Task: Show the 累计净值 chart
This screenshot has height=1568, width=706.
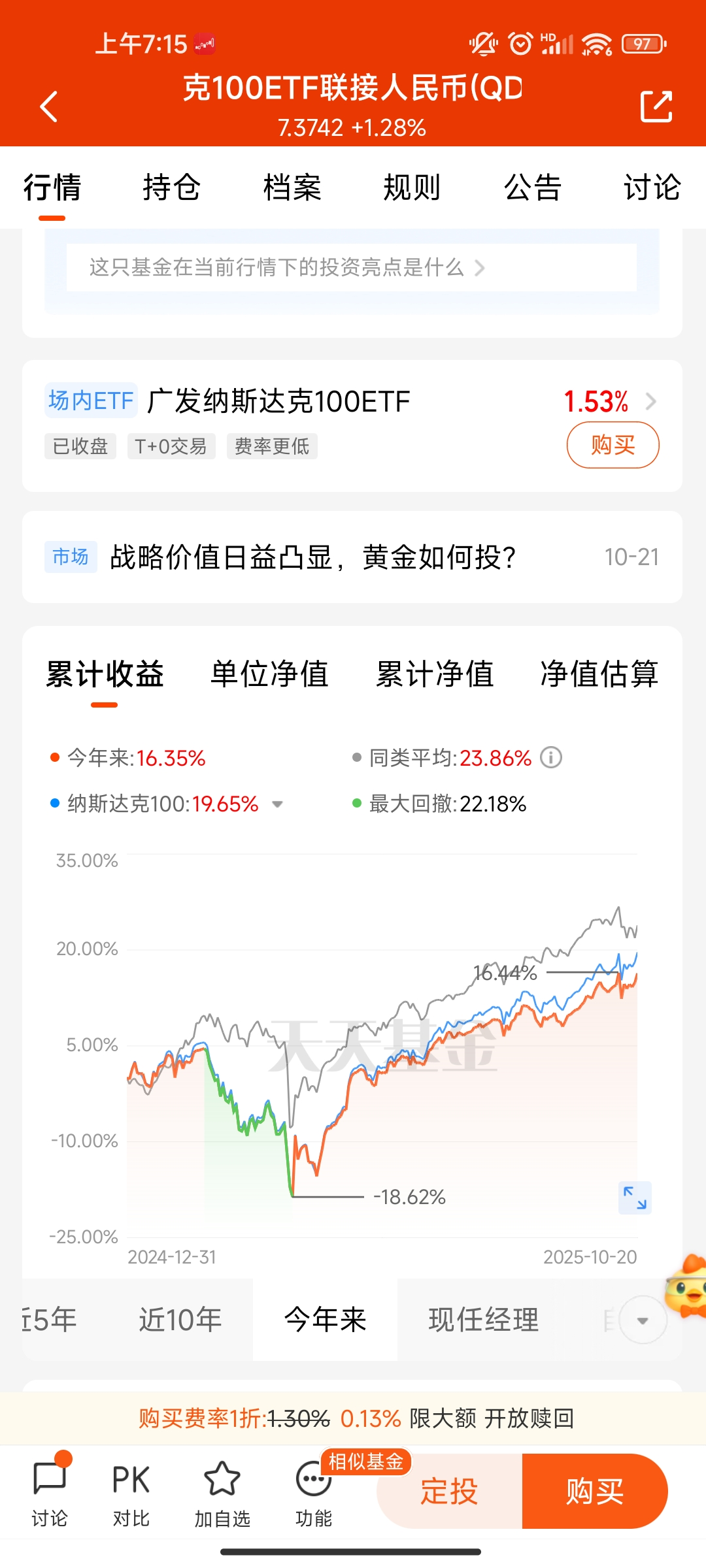Action: pyautogui.click(x=435, y=674)
